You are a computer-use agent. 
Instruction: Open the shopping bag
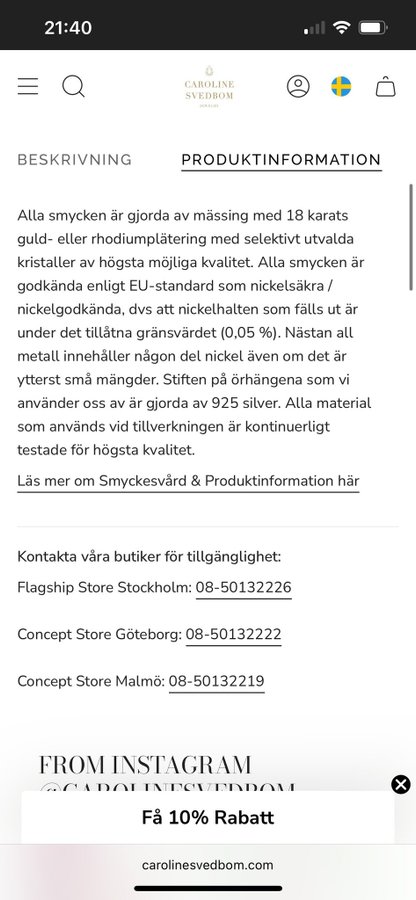click(x=386, y=86)
